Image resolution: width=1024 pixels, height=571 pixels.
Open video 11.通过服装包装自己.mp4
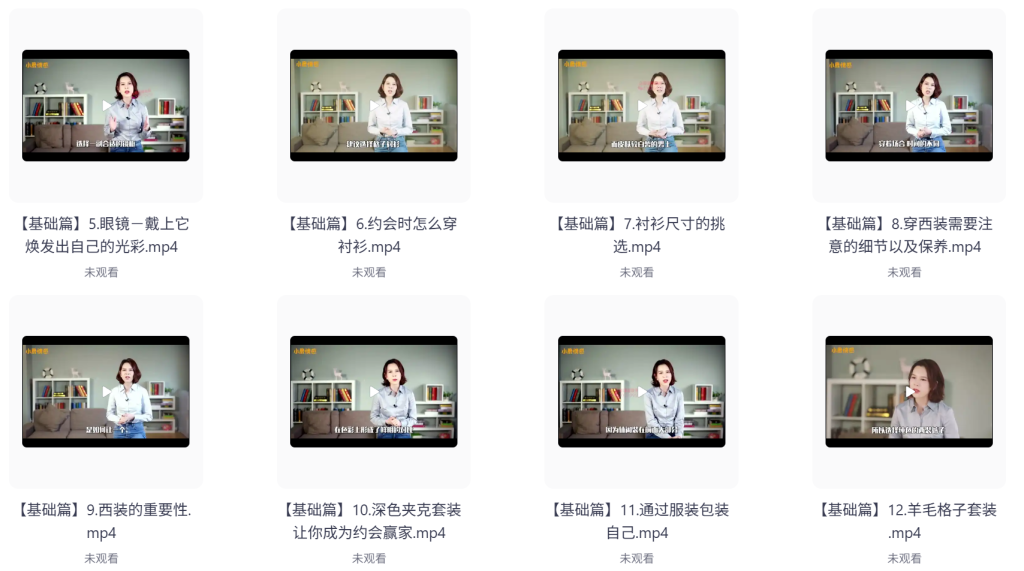point(641,391)
